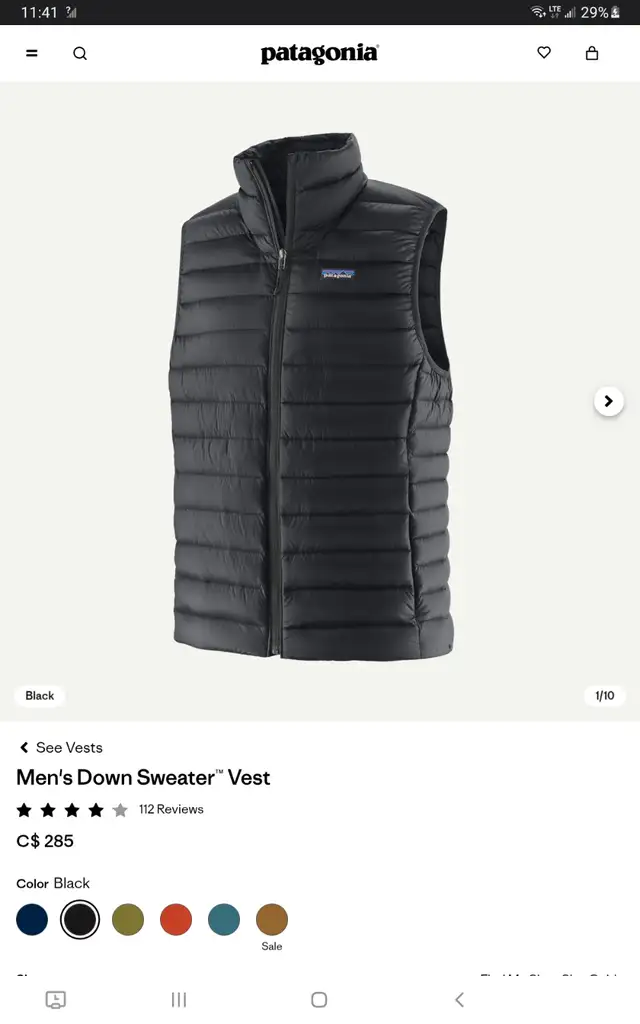Show the next product image
Image resolution: width=640 pixels, height=1024 pixels.
[609, 401]
